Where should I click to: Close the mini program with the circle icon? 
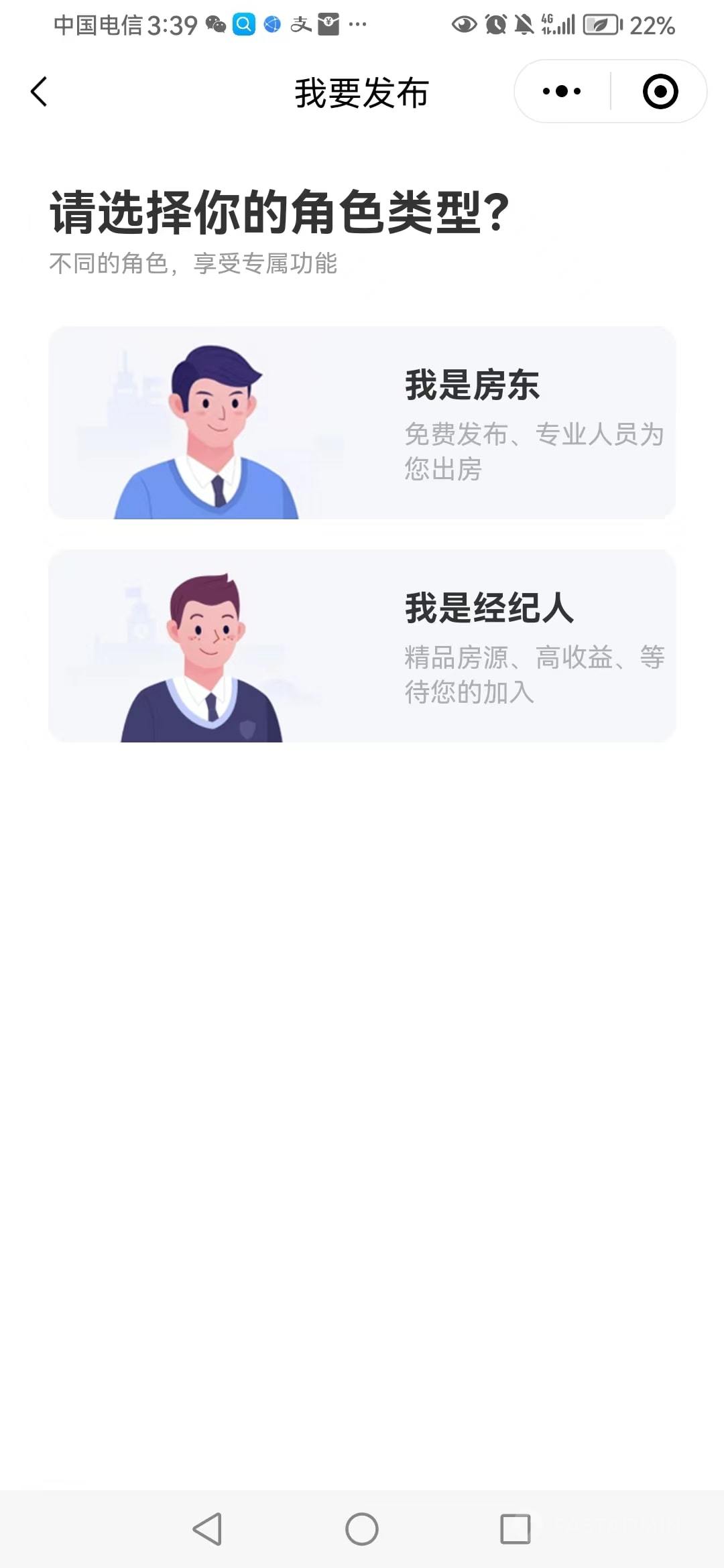point(660,91)
